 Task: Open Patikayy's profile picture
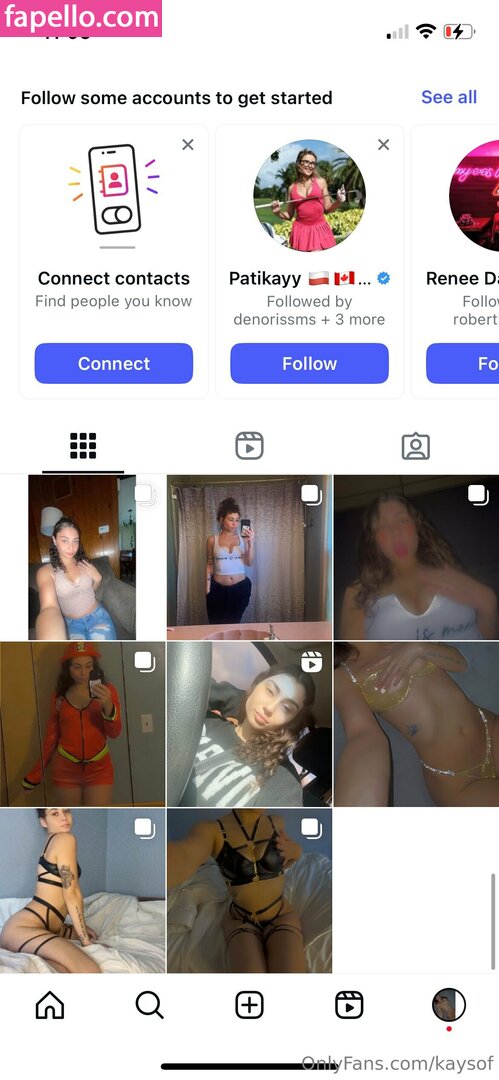tap(309, 196)
